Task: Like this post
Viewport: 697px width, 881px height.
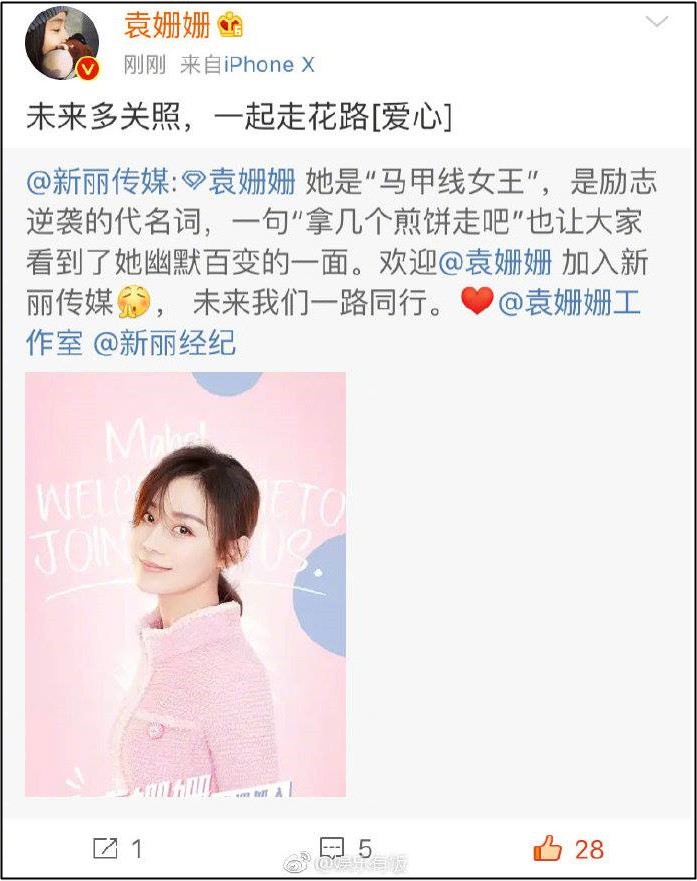Action: pos(568,849)
